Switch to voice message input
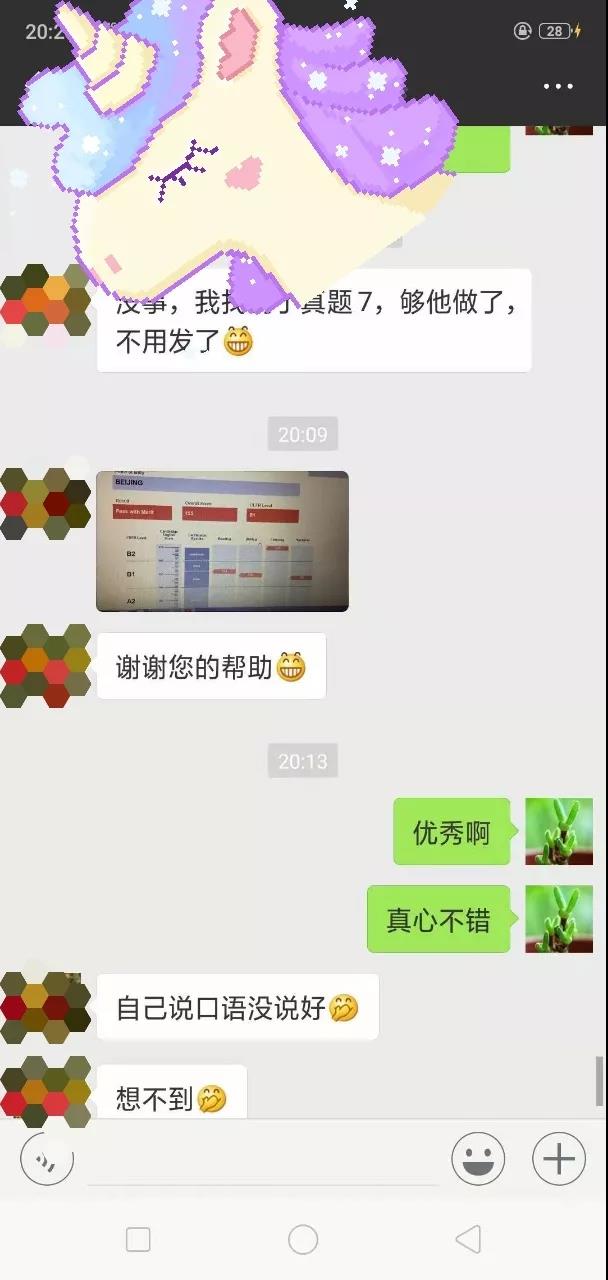Screen dimensions: 608x1280 click(x=47, y=1160)
